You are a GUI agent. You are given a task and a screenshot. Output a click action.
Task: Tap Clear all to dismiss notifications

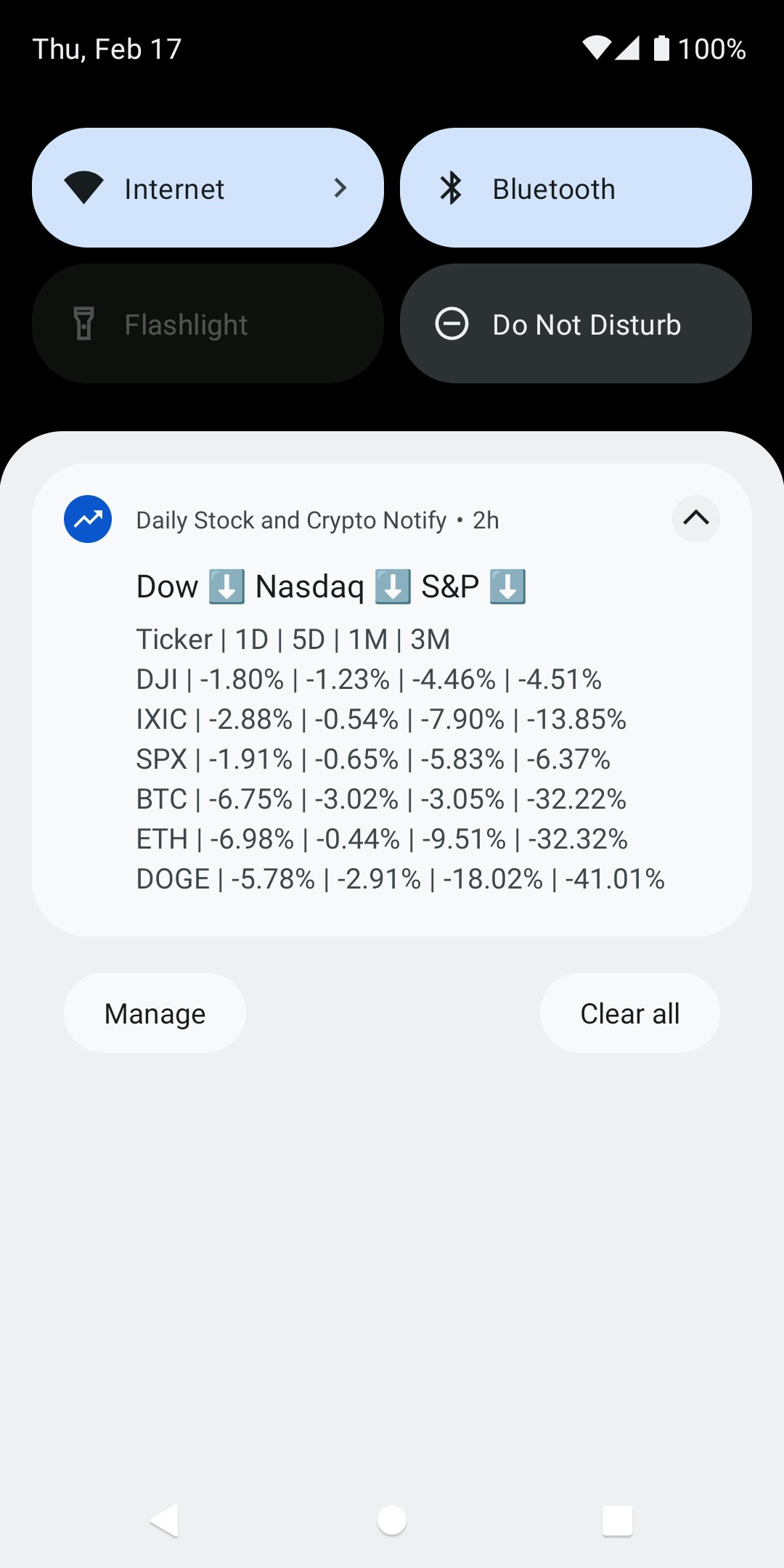(x=629, y=1013)
